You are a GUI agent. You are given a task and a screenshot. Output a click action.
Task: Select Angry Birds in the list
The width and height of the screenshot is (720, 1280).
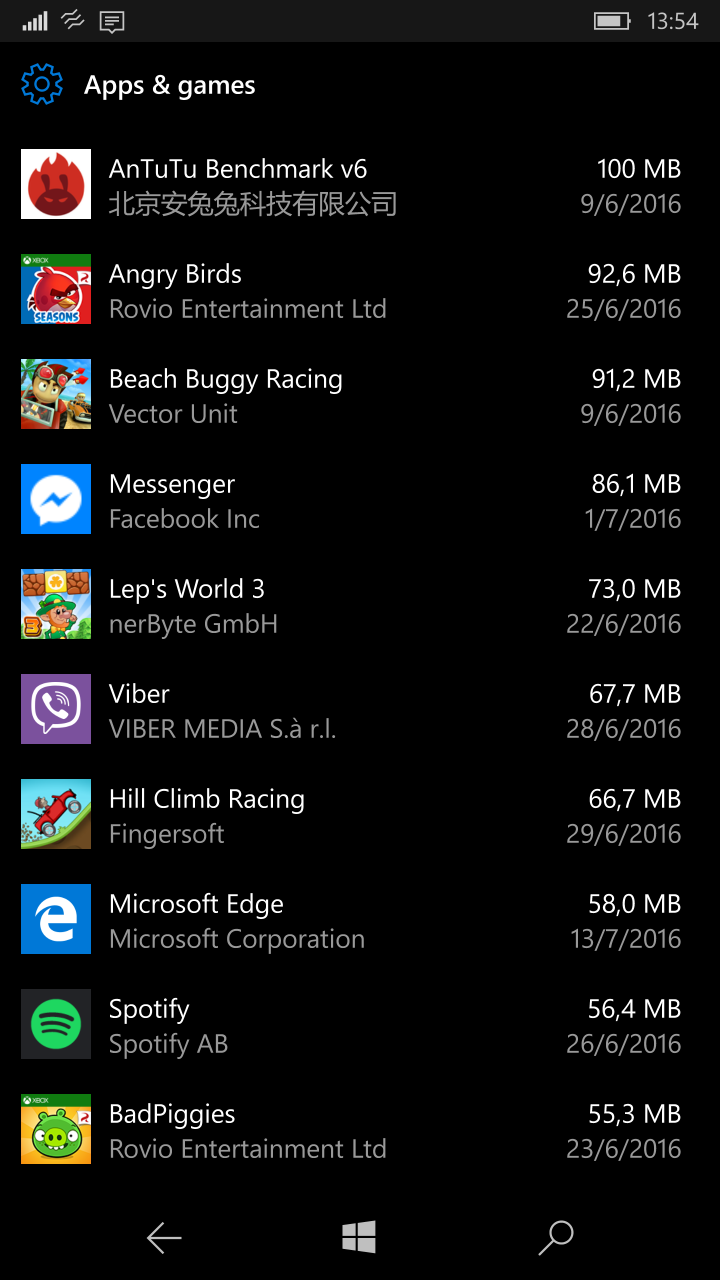(360, 290)
